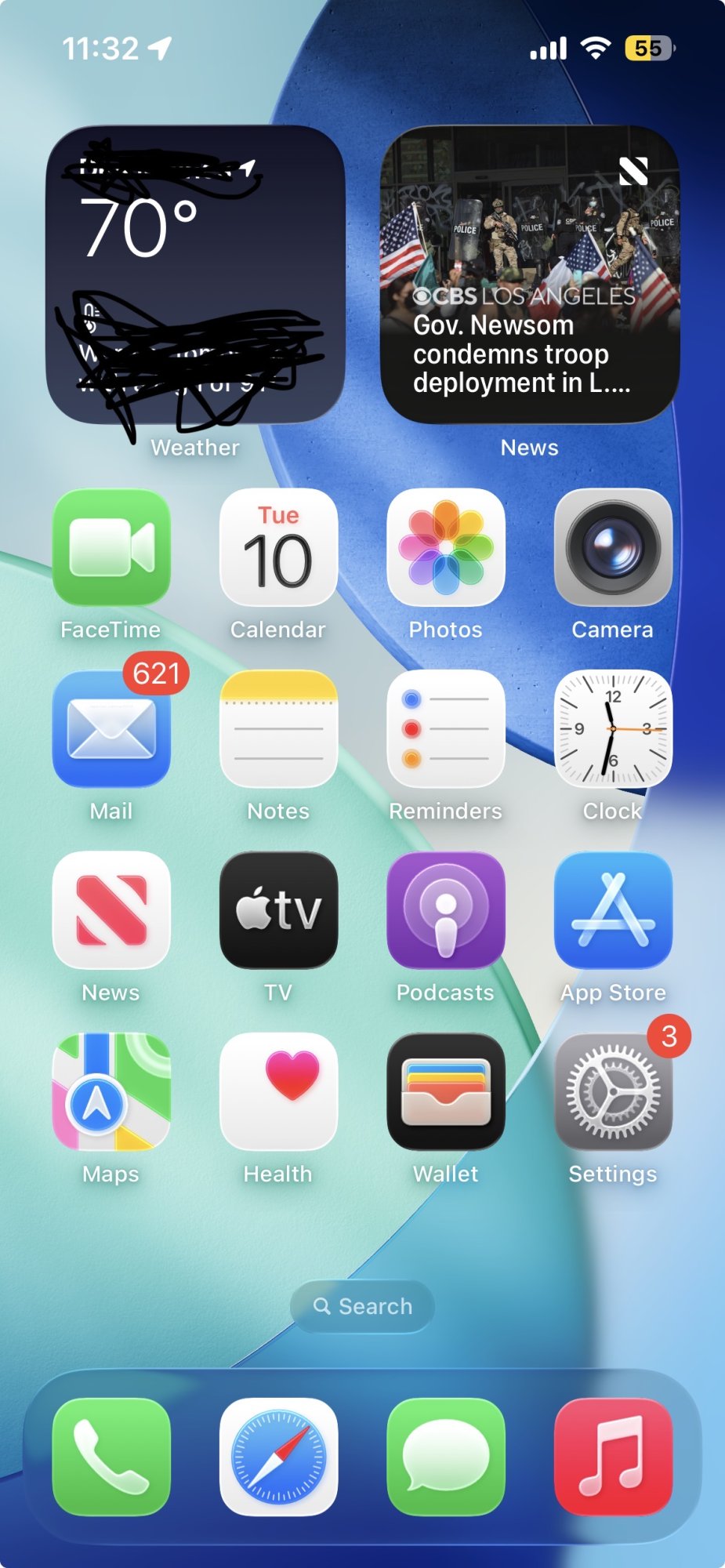Launch the Camera app
This screenshot has width=725, height=1568.
tap(613, 547)
